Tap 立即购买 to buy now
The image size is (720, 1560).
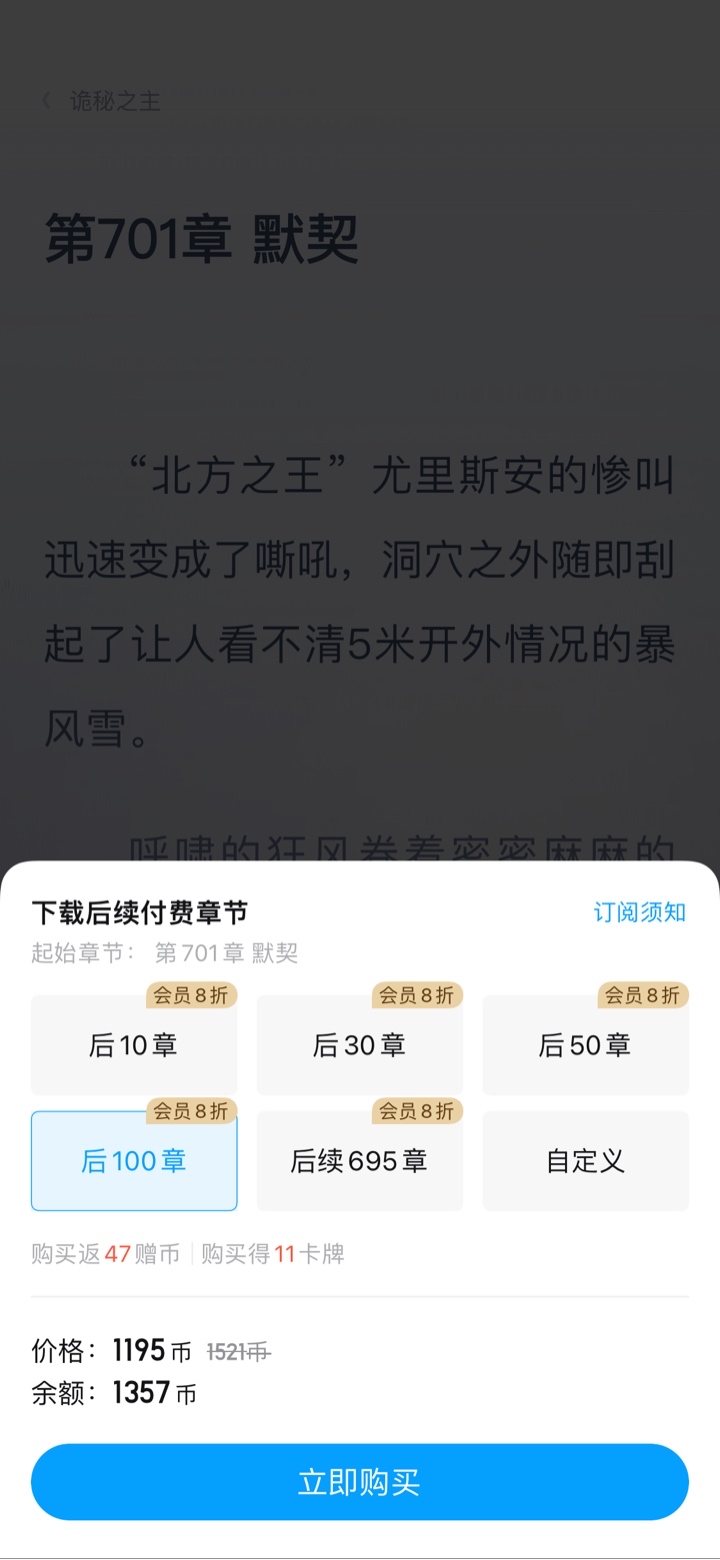coord(360,1482)
